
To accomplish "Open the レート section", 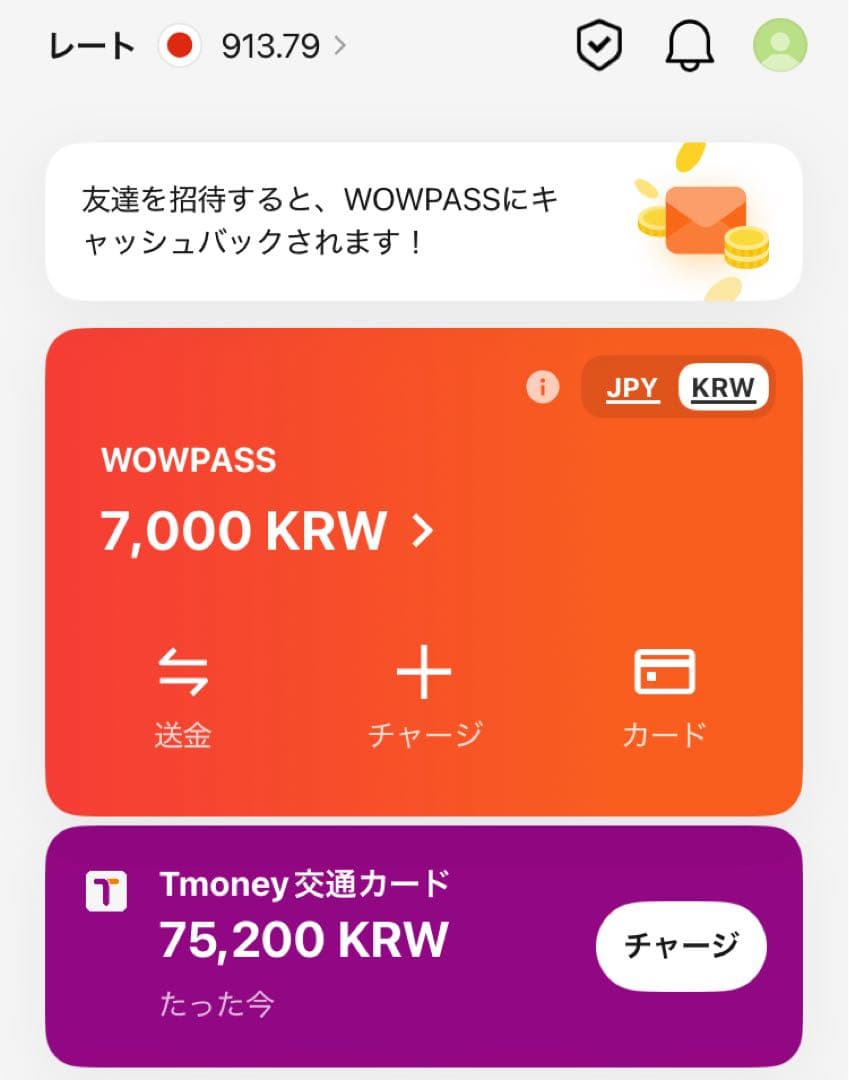I will (95, 44).
